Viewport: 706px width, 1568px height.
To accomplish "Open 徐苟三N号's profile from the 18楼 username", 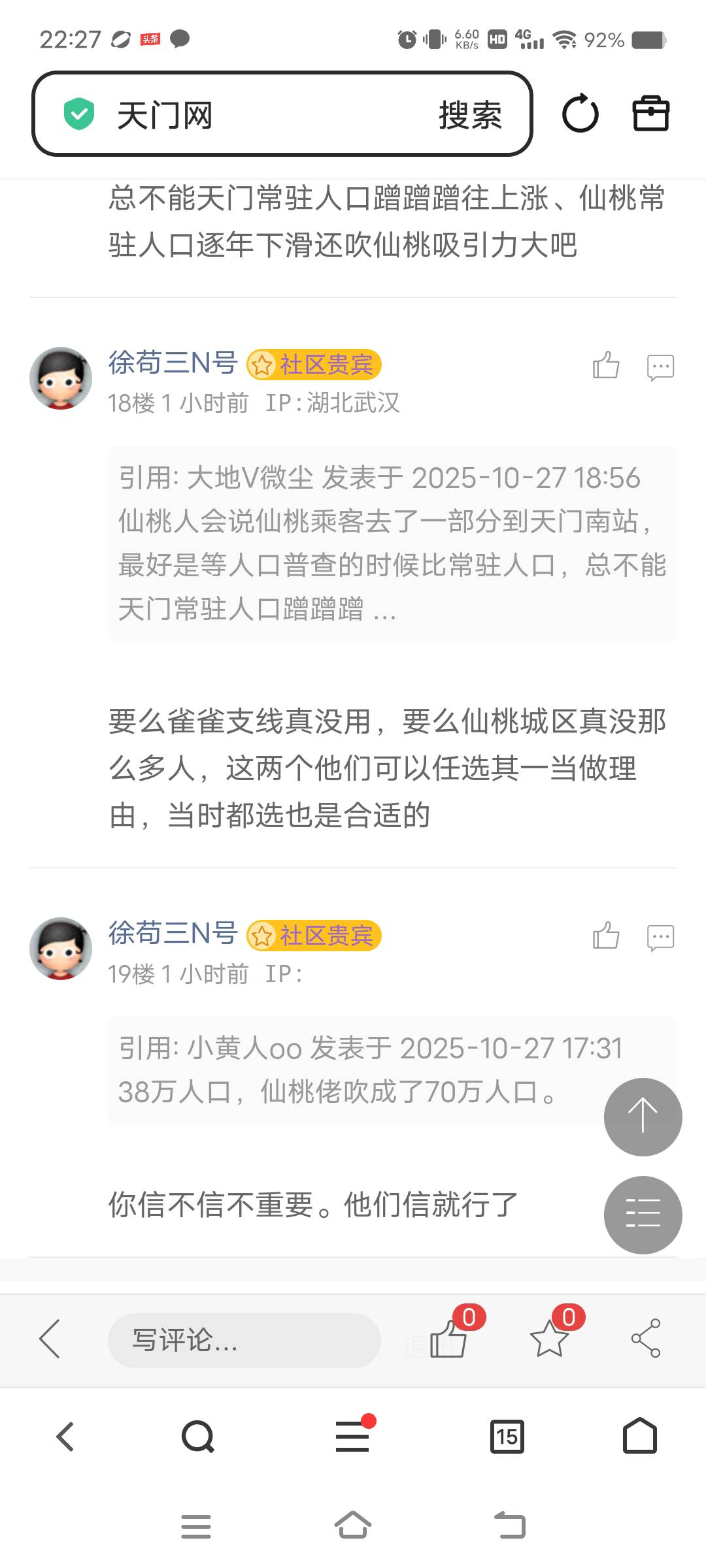I will coord(173,363).
